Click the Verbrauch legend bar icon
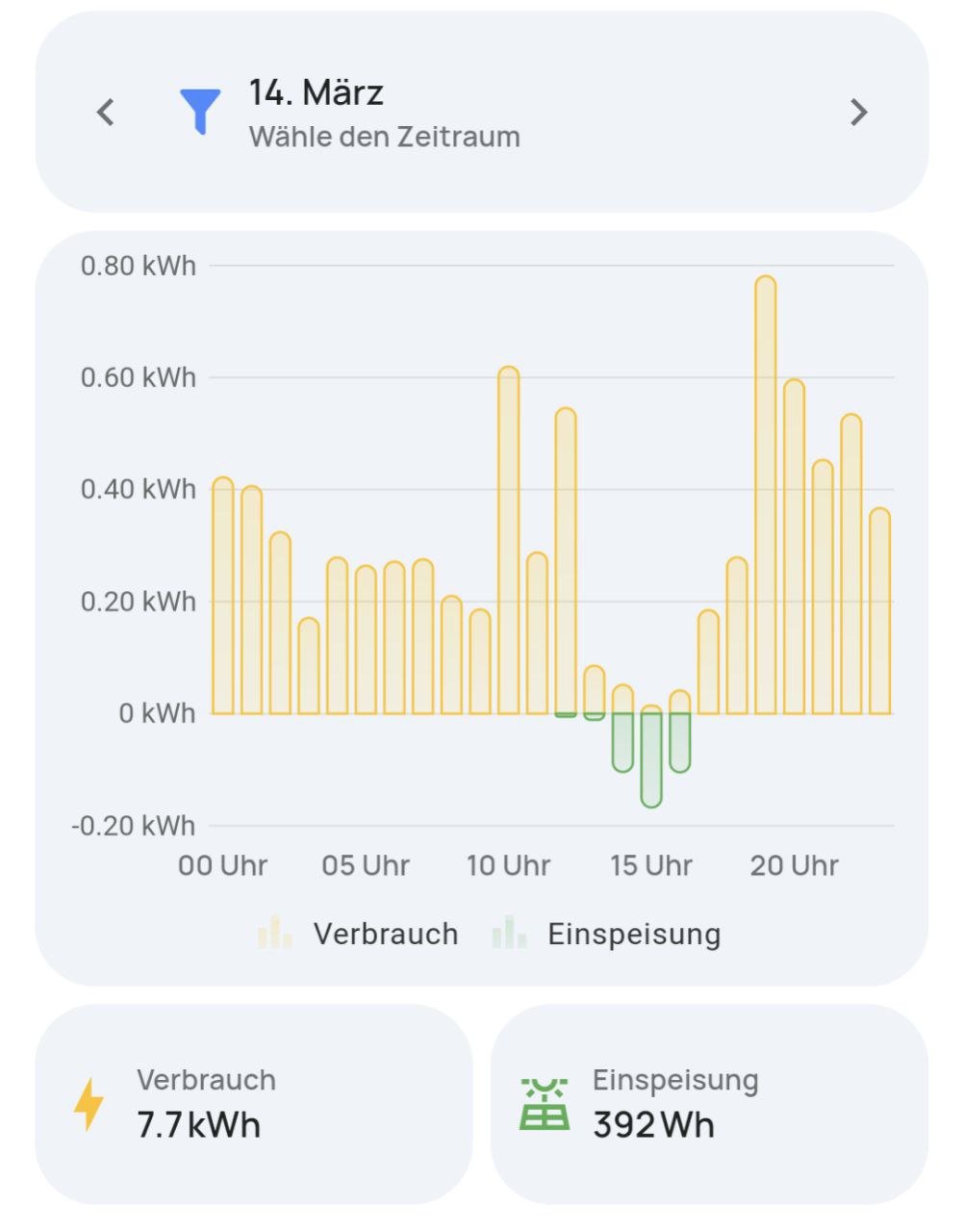964x1232 pixels. [x=273, y=931]
